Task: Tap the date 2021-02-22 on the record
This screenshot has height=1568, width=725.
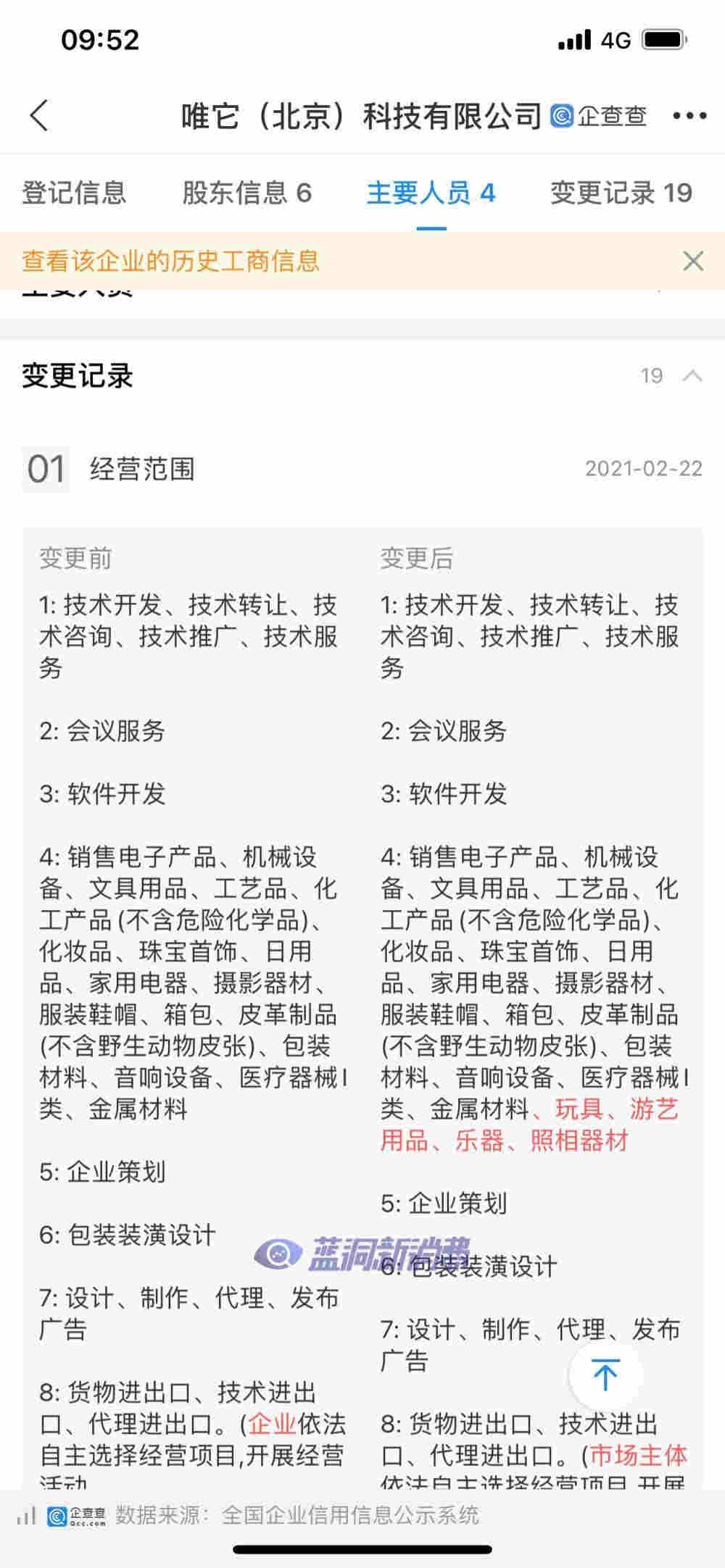Action: pyautogui.click(x=645, y=469)
